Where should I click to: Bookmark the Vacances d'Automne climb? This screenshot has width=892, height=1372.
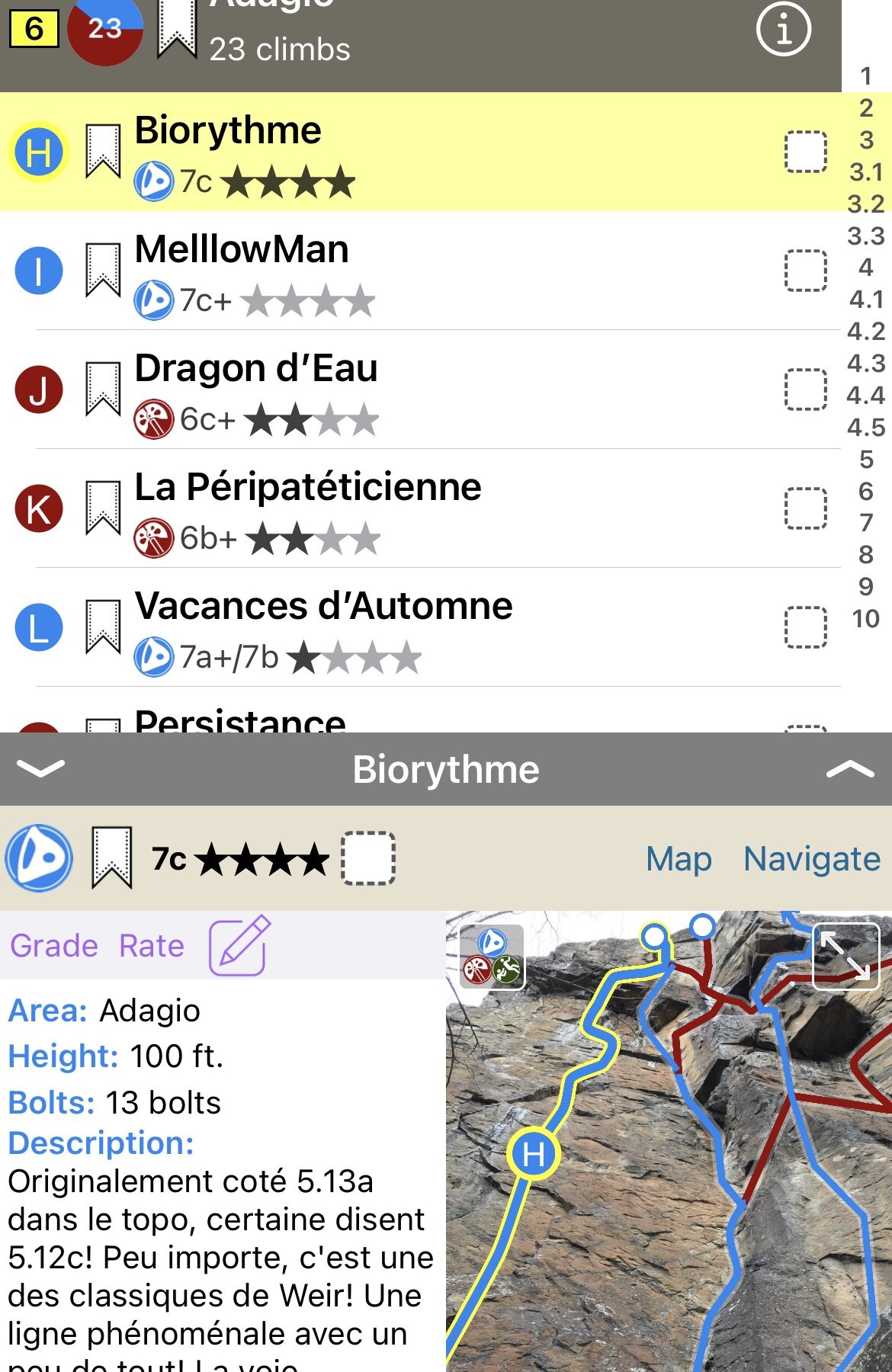[x=103, y=627]
